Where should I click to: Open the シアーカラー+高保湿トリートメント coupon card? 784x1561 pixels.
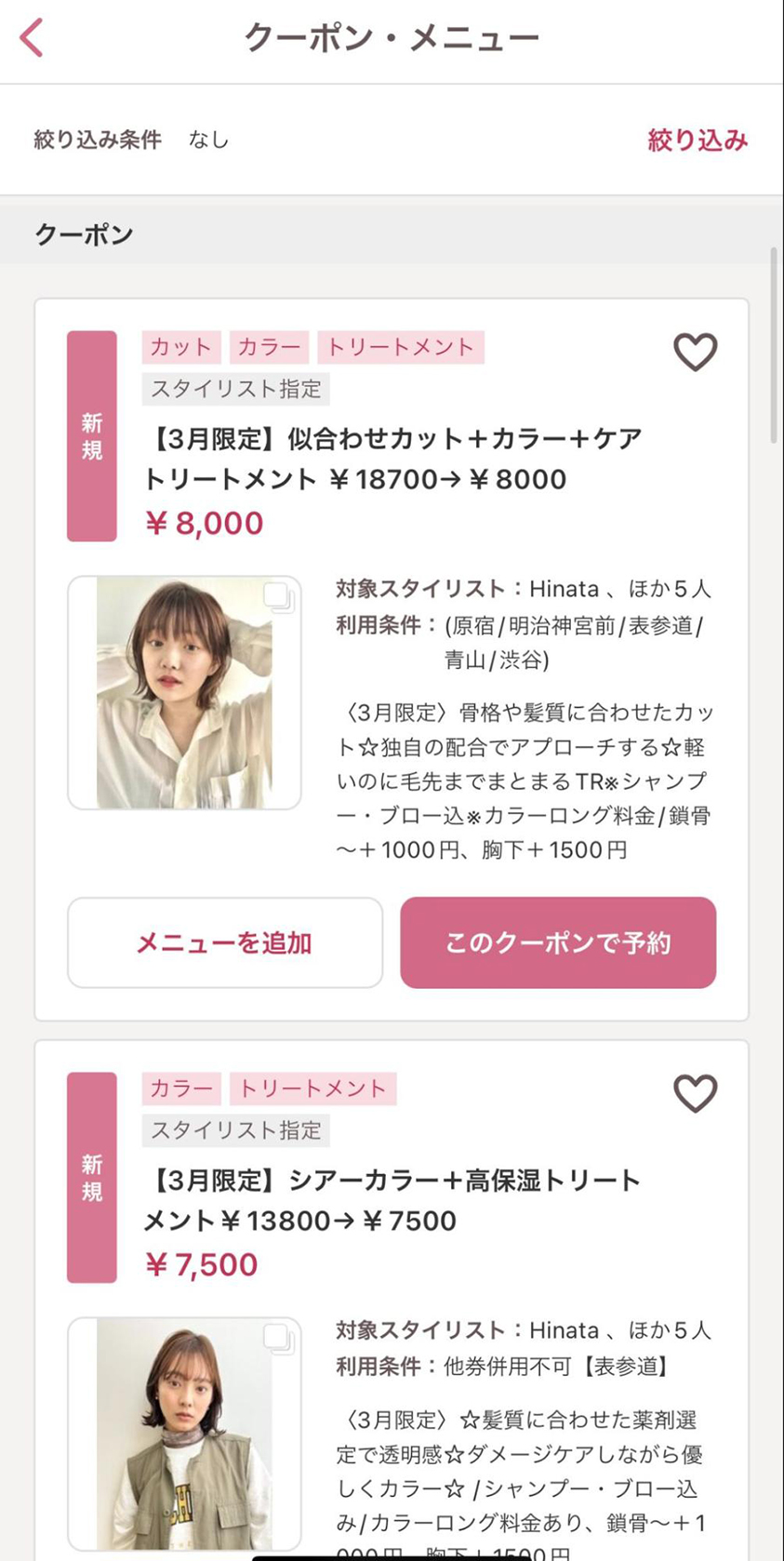tap(392, 1200)
